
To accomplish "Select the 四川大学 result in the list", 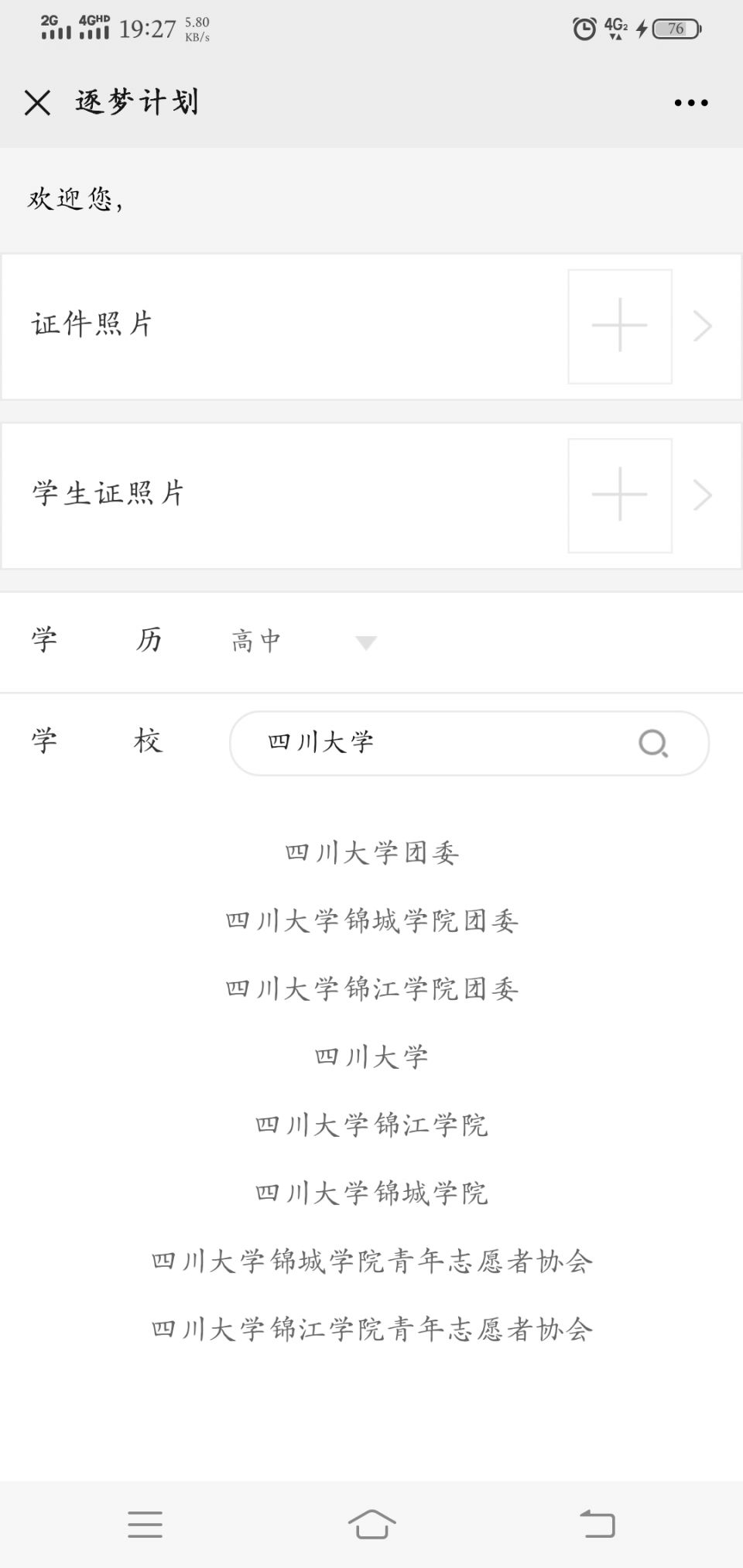I will click(371, 1057).
